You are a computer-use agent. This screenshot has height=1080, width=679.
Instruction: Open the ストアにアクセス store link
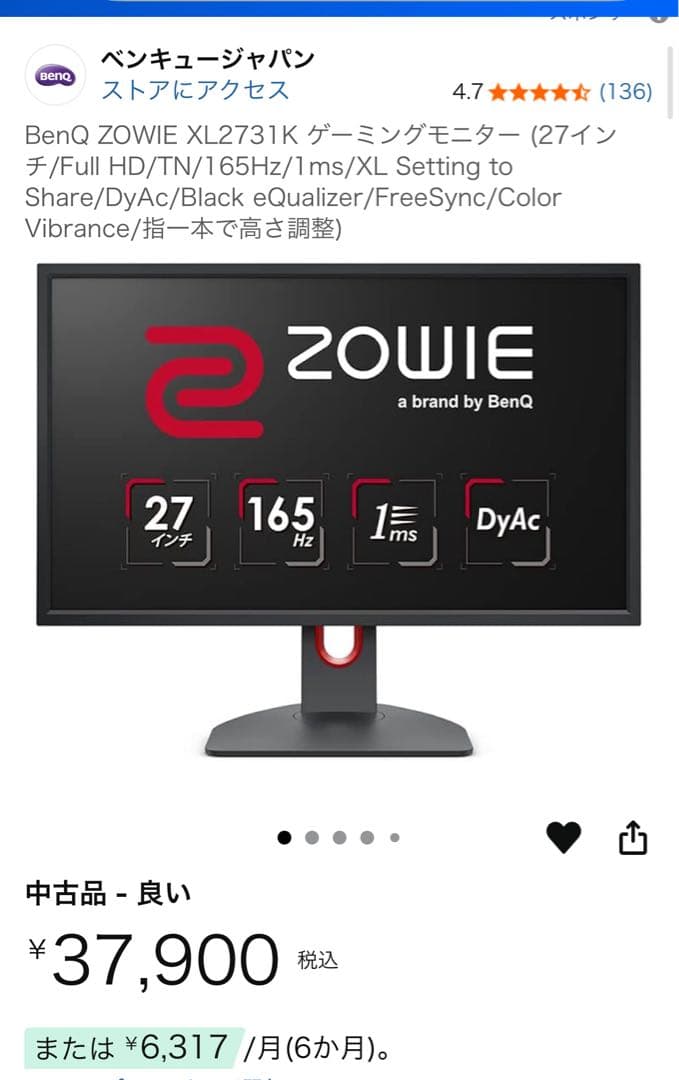(195, 90)
